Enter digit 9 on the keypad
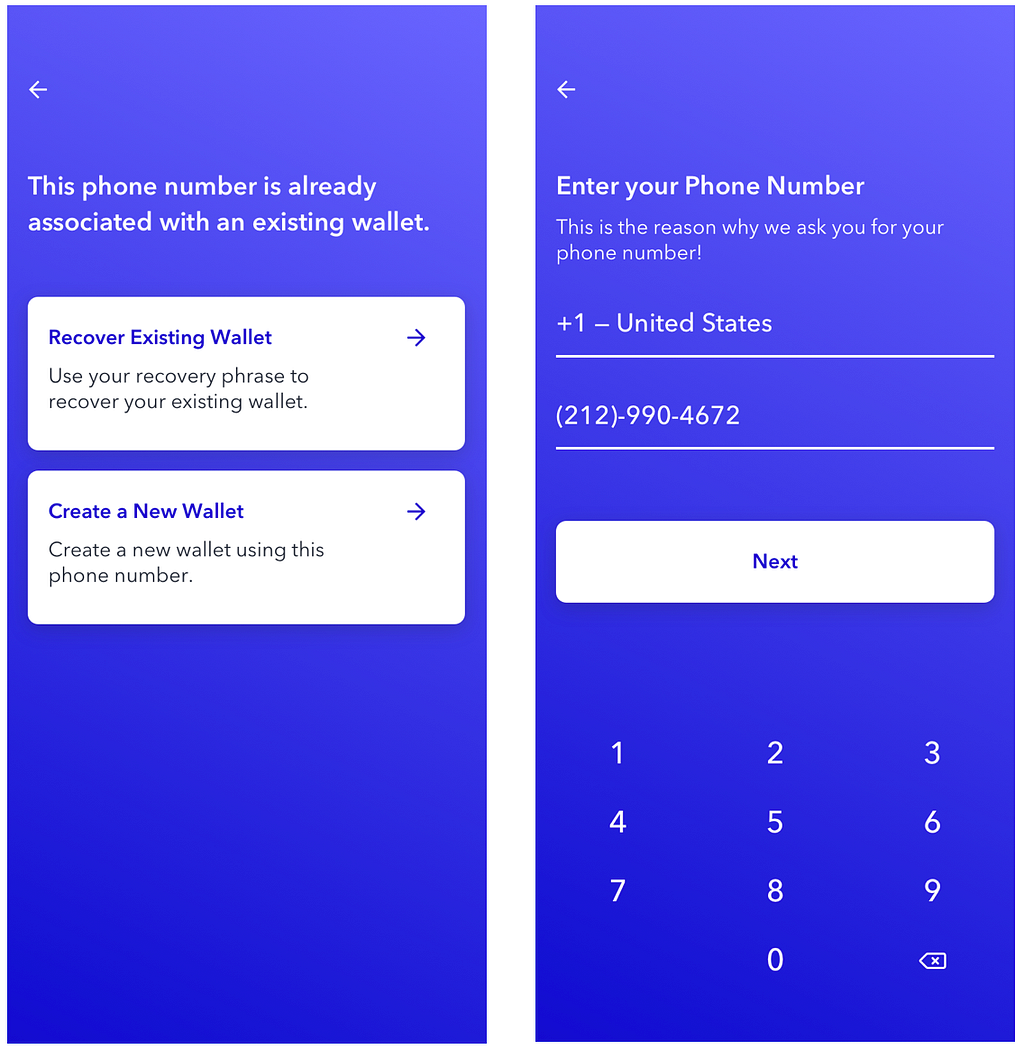1024x1047 pixels. (932, 891)
